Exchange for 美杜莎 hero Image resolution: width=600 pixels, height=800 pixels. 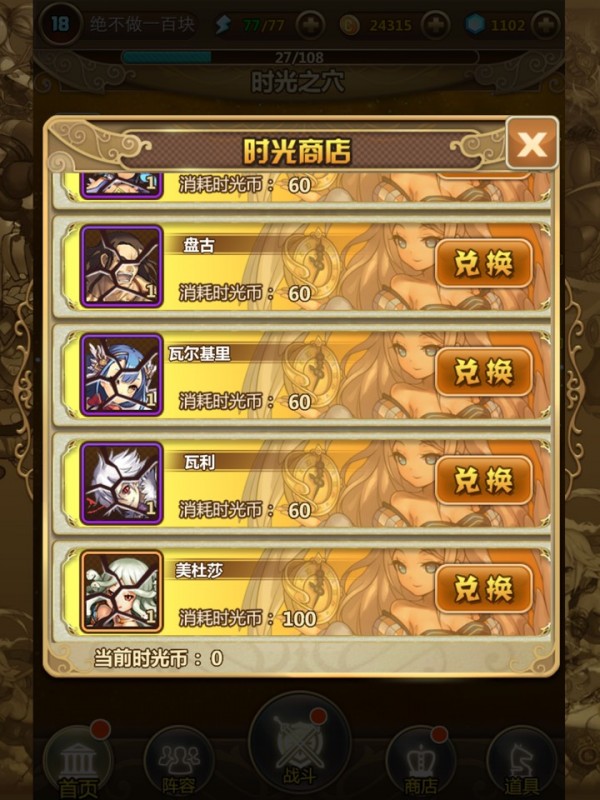pos(484,587)
